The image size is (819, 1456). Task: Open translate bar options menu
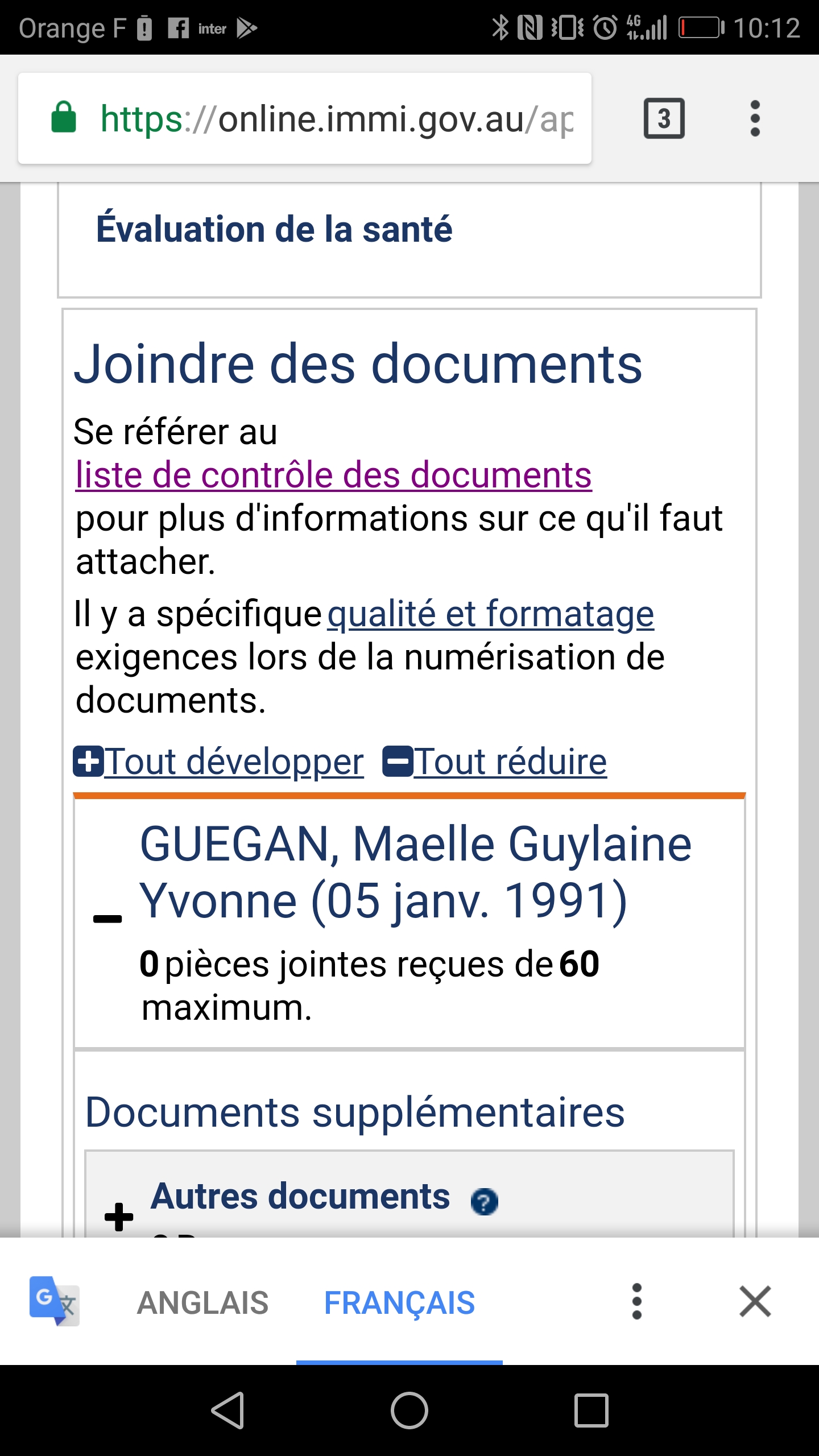(637, 1301)
